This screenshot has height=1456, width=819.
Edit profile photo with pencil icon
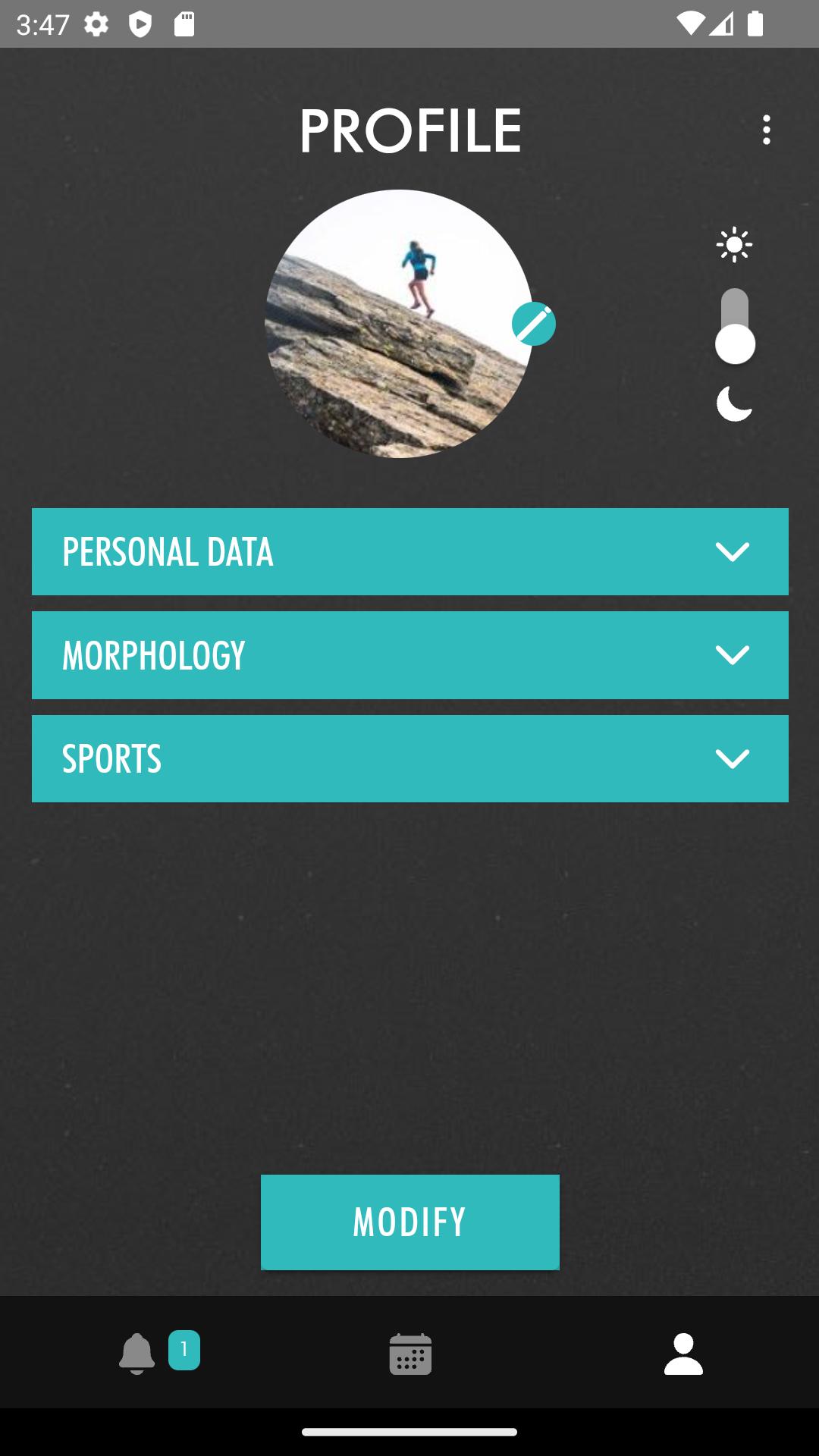click(x=534, y=324)
